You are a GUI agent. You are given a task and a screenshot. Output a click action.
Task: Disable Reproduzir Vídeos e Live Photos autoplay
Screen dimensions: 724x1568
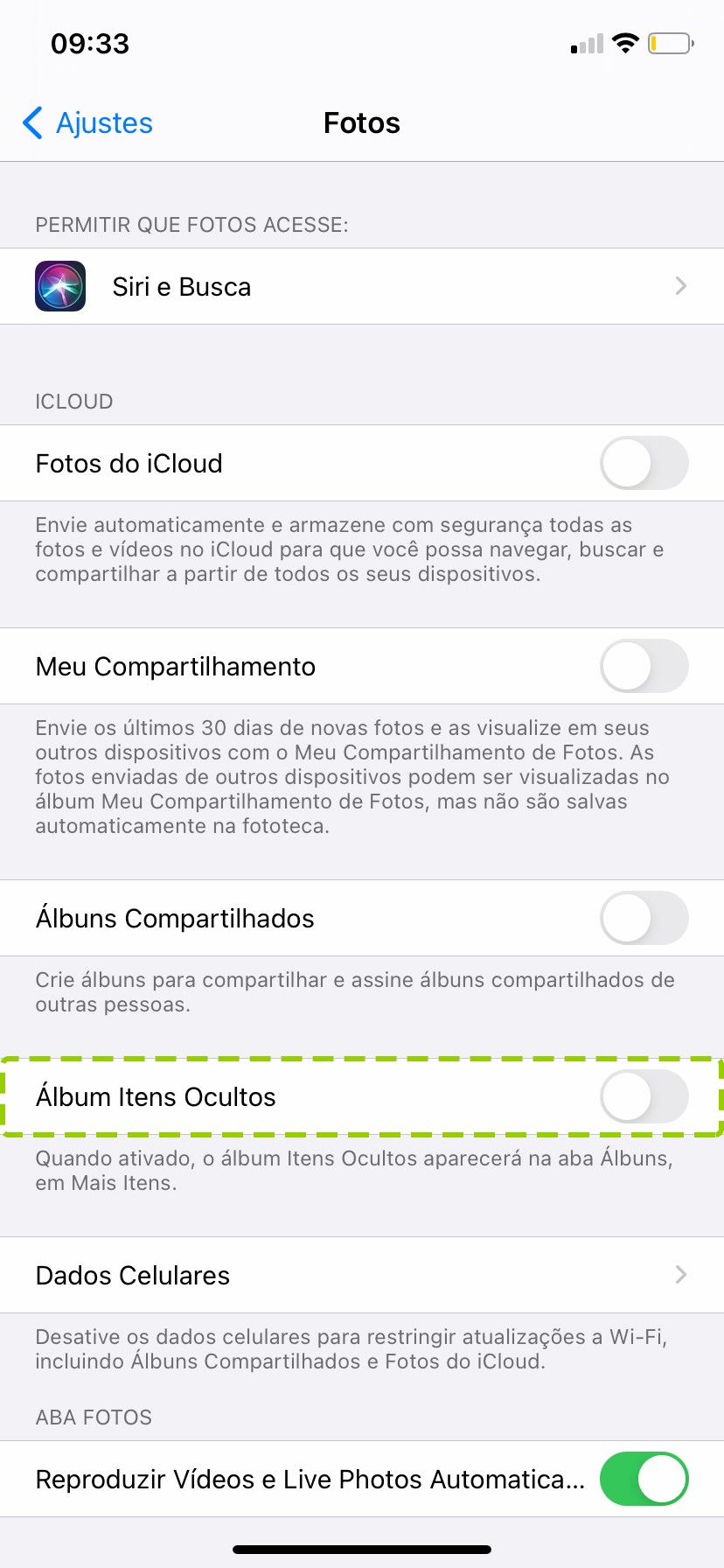(644, 1479)
